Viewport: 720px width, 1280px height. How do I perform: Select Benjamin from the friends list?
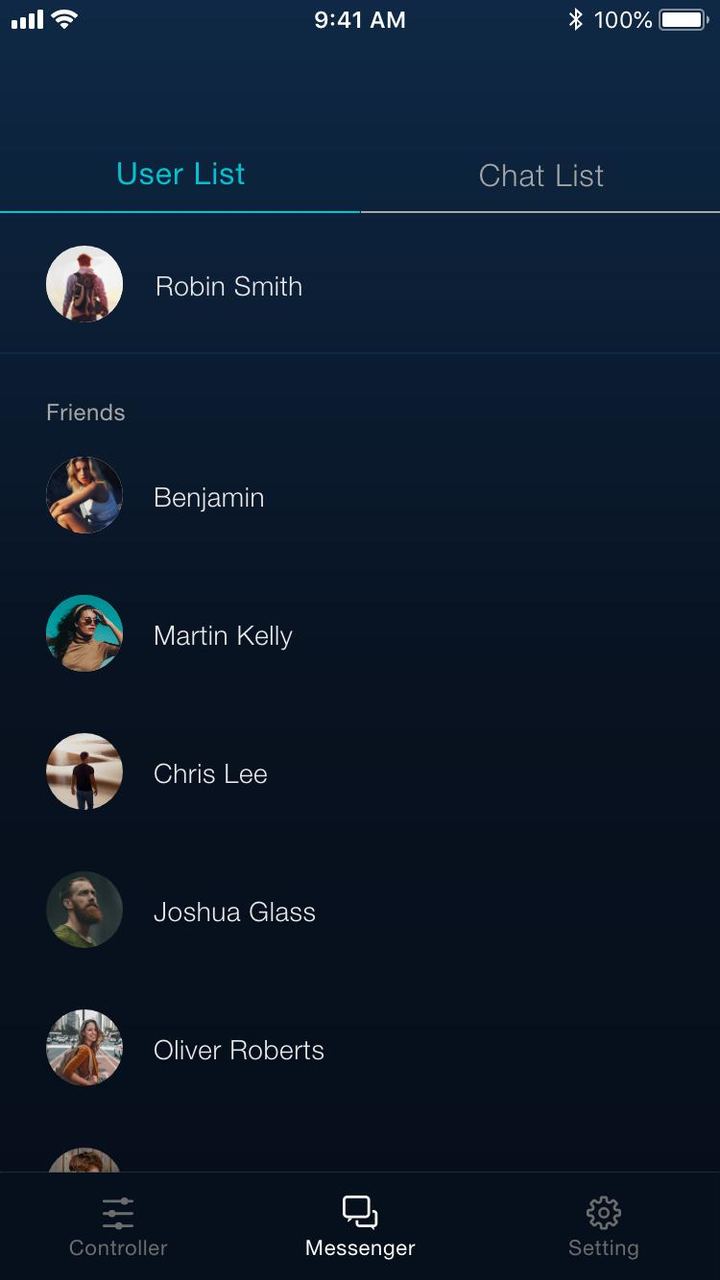click(208, 497)
